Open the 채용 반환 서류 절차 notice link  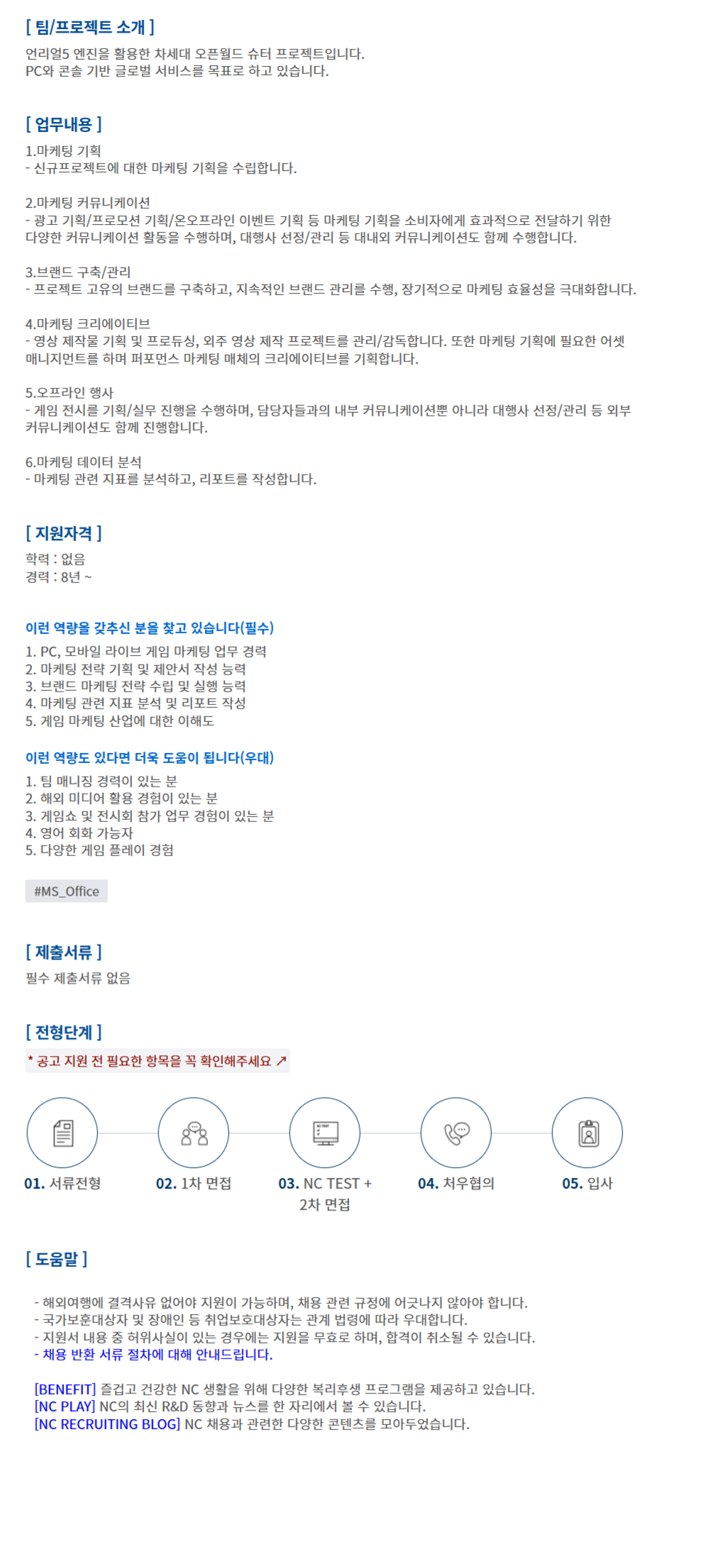click(x=153, y=1355)
